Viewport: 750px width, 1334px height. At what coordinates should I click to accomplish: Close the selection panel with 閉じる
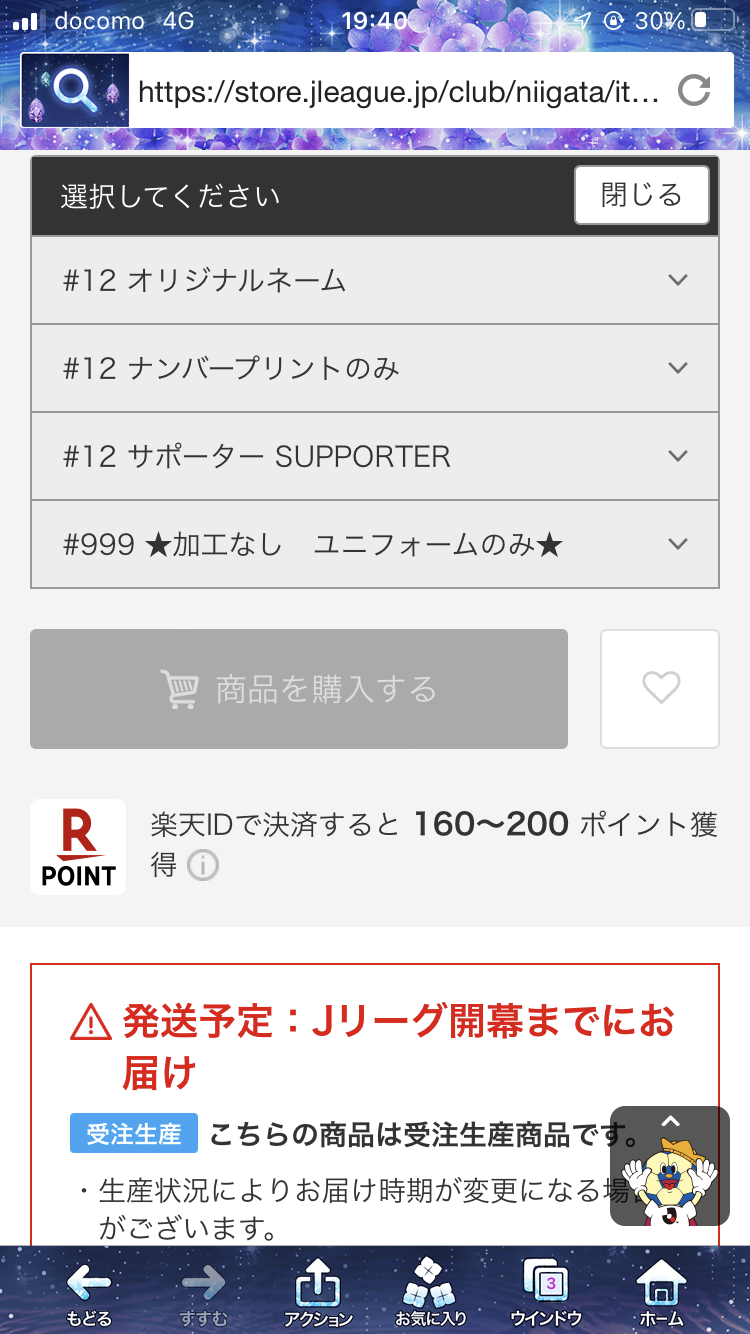[641, 195]
